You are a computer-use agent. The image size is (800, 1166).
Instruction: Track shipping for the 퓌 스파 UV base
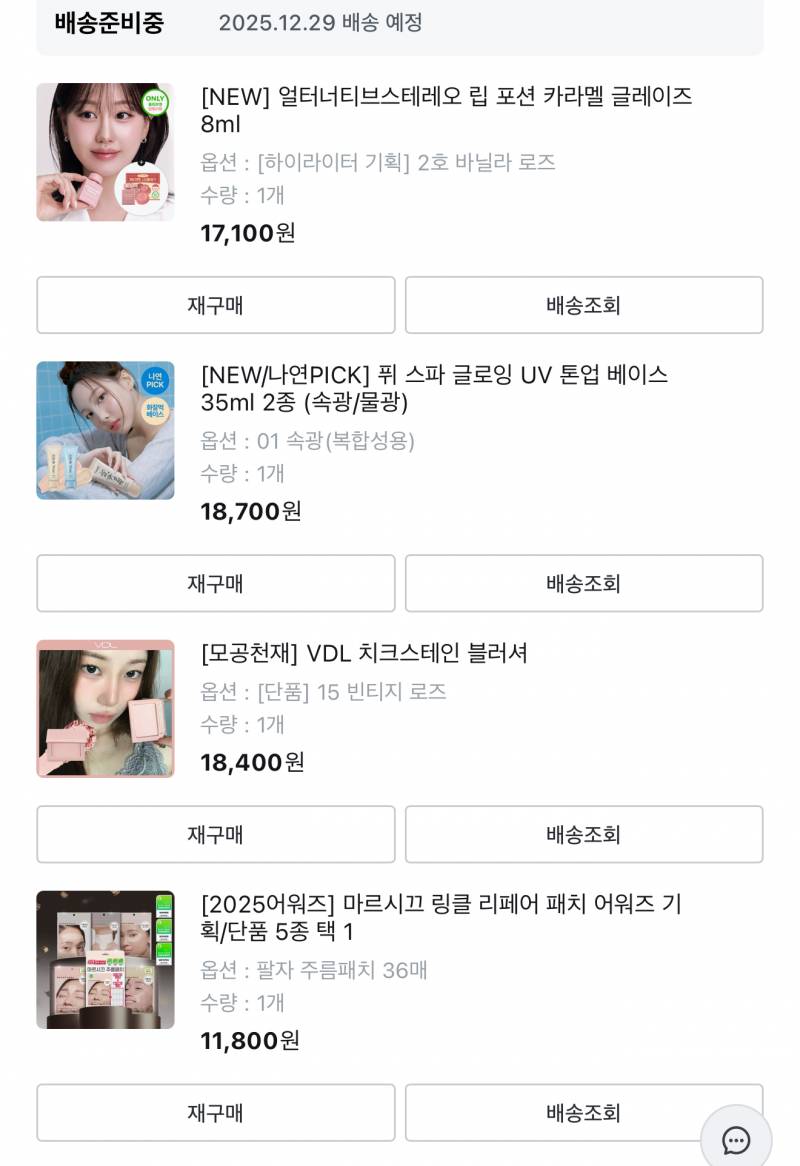[583, 583]
